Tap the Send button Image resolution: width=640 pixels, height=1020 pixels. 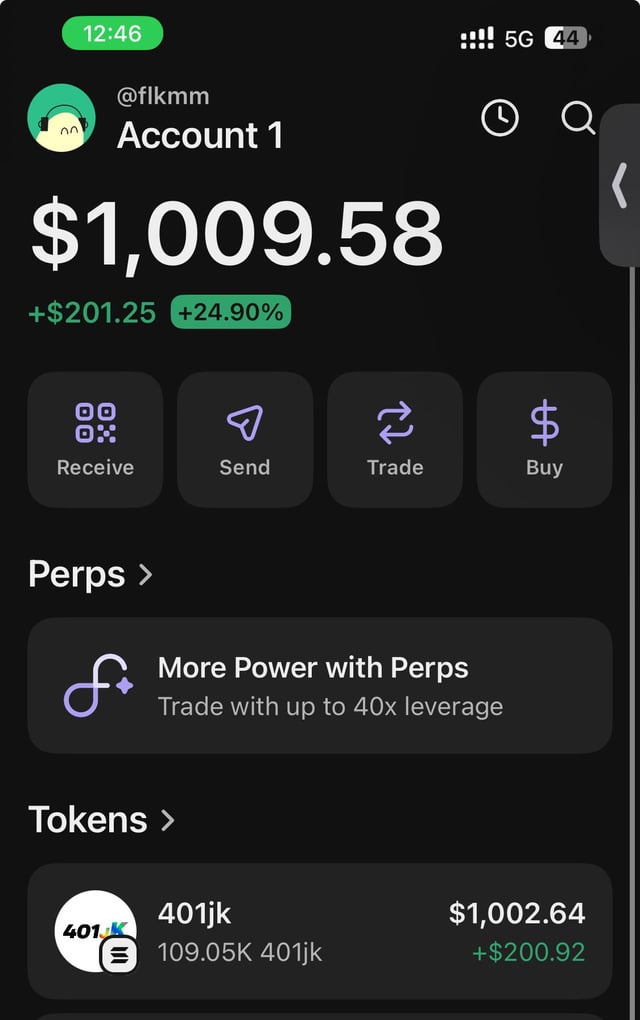tap(245, 440)
